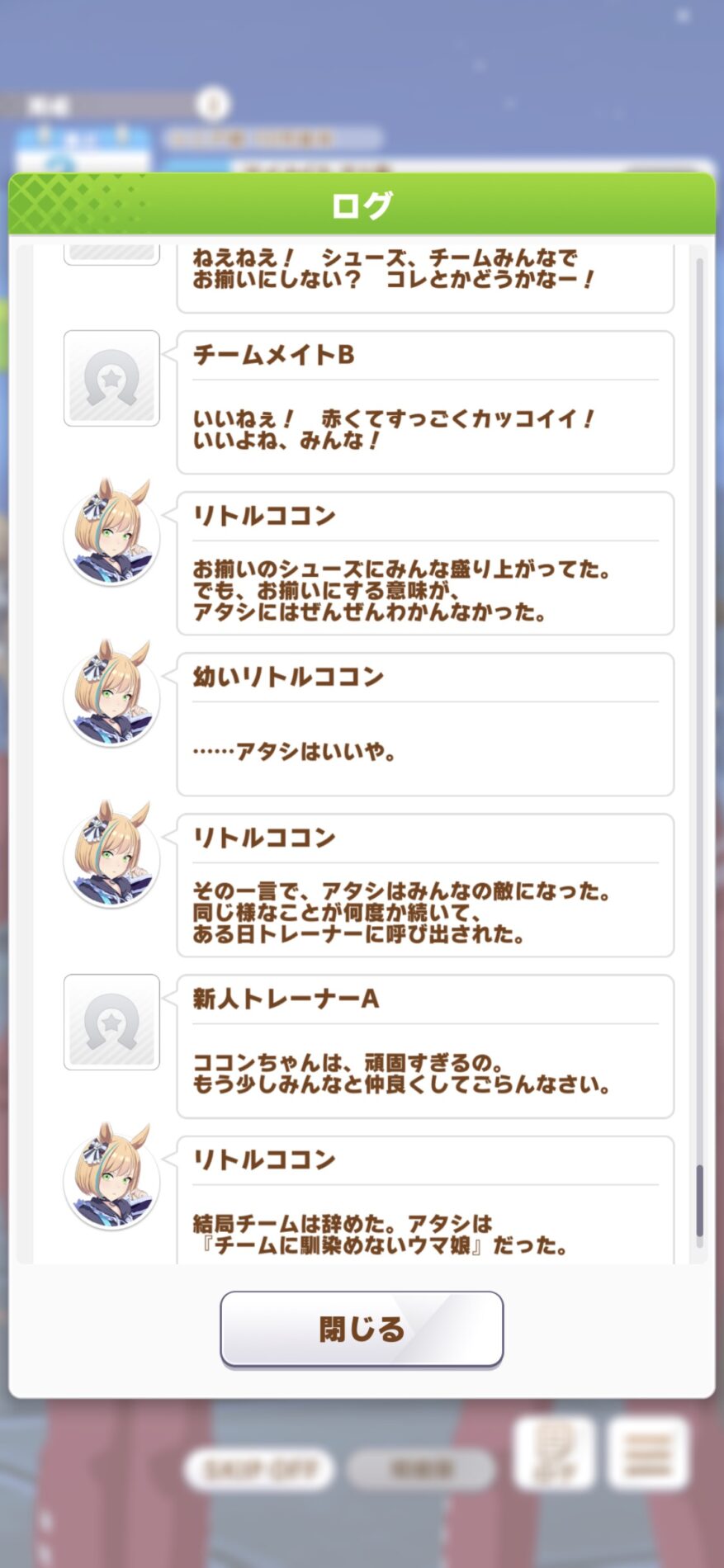Close the log dialog with 閉じる
The height and width of the screenshot is (1568, 724).
point(362,1329)
